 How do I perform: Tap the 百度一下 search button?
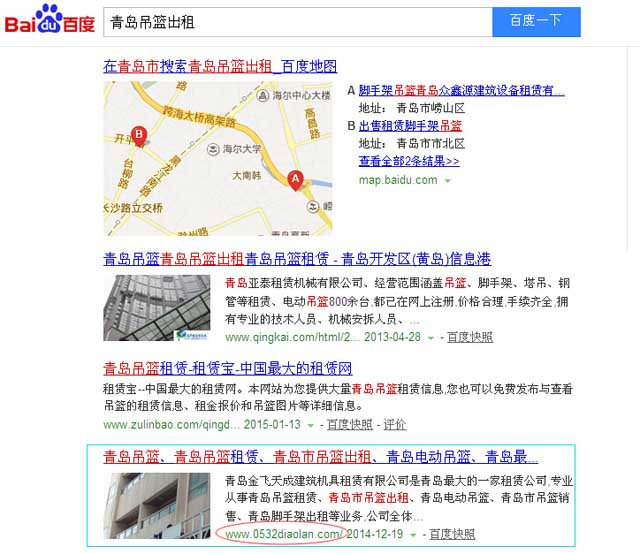(x=536, y=20)
